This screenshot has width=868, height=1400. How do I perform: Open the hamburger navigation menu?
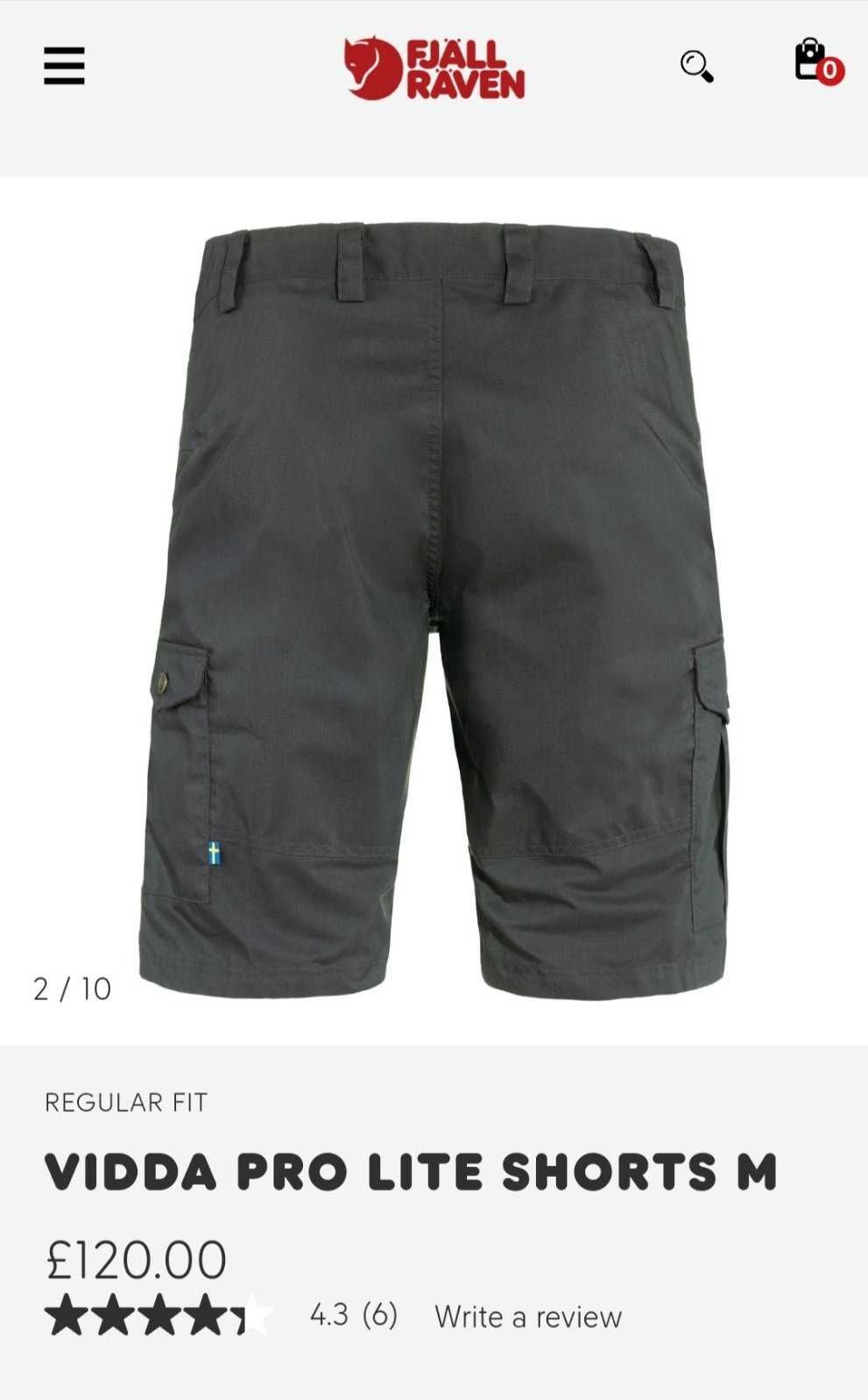point(64,66)
